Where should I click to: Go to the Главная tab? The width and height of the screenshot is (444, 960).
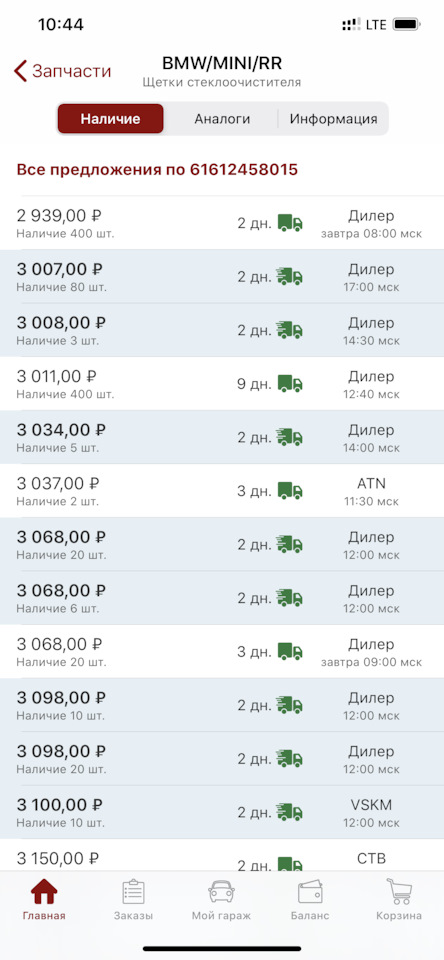(44, 899)
